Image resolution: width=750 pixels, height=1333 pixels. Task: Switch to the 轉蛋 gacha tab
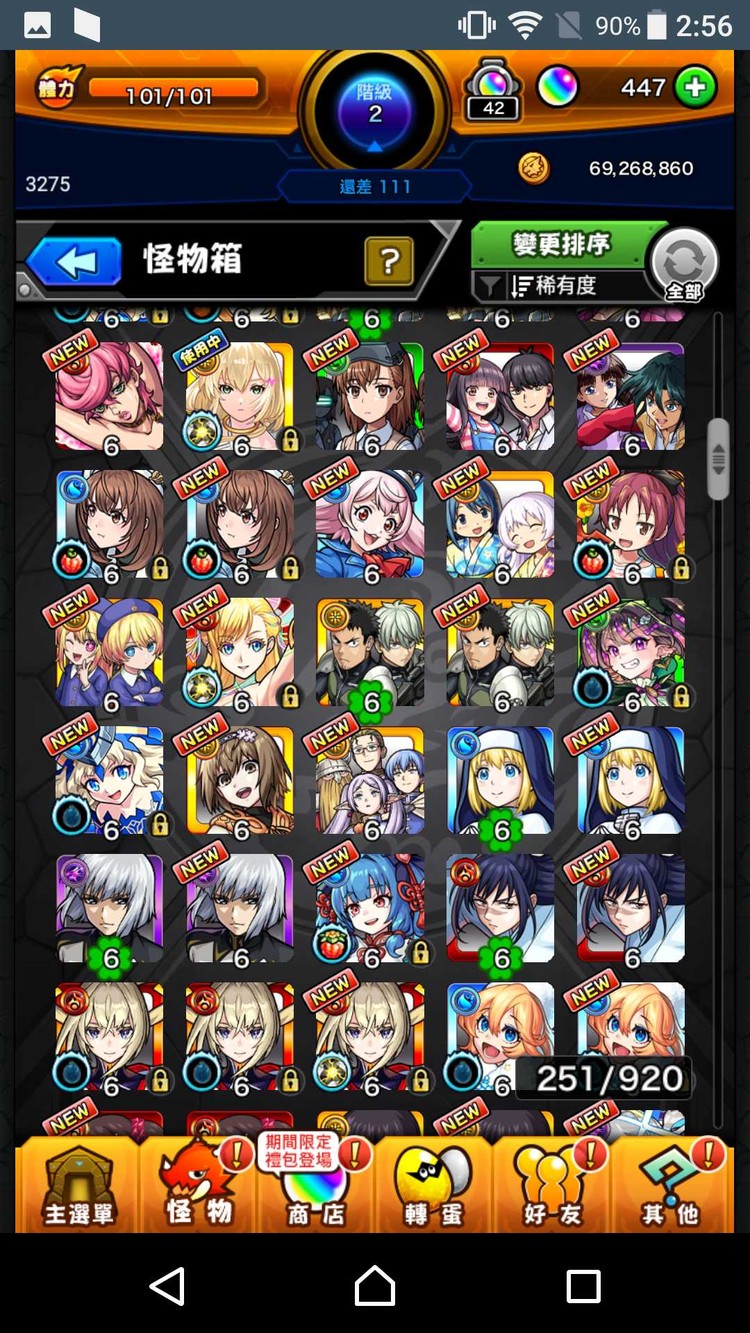434,1185
